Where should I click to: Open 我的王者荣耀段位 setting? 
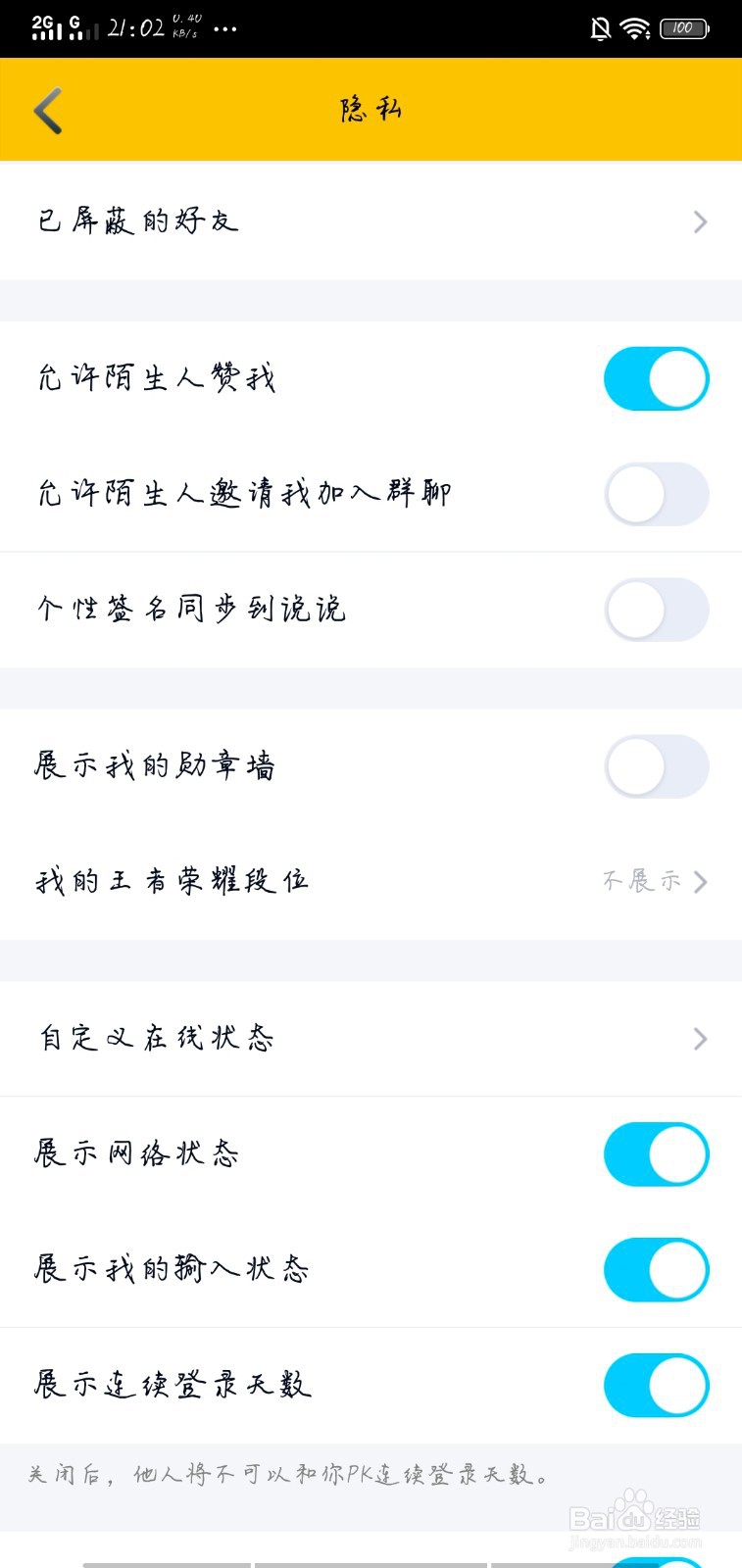pyautogui.click(x=371, y=882)
